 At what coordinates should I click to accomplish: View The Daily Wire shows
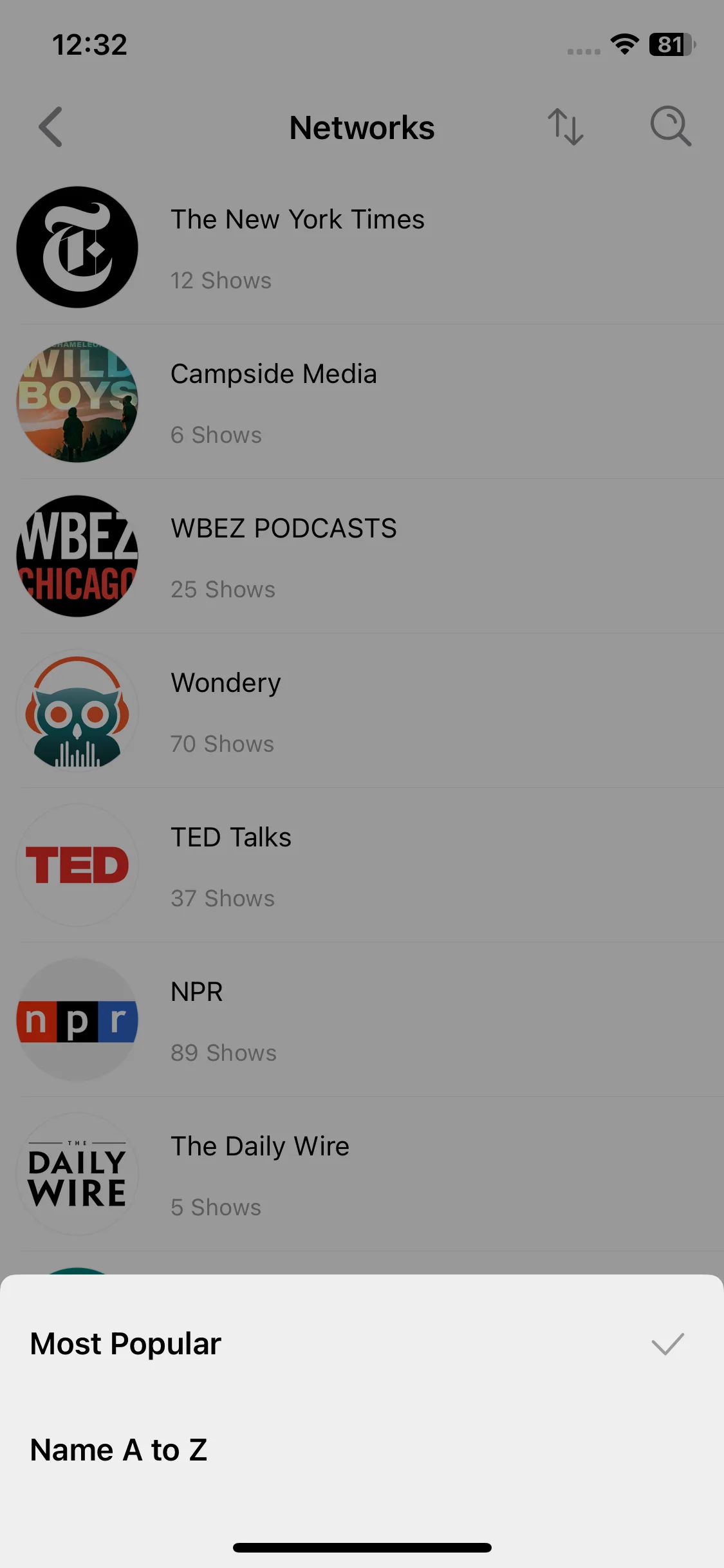point(260,1174)
